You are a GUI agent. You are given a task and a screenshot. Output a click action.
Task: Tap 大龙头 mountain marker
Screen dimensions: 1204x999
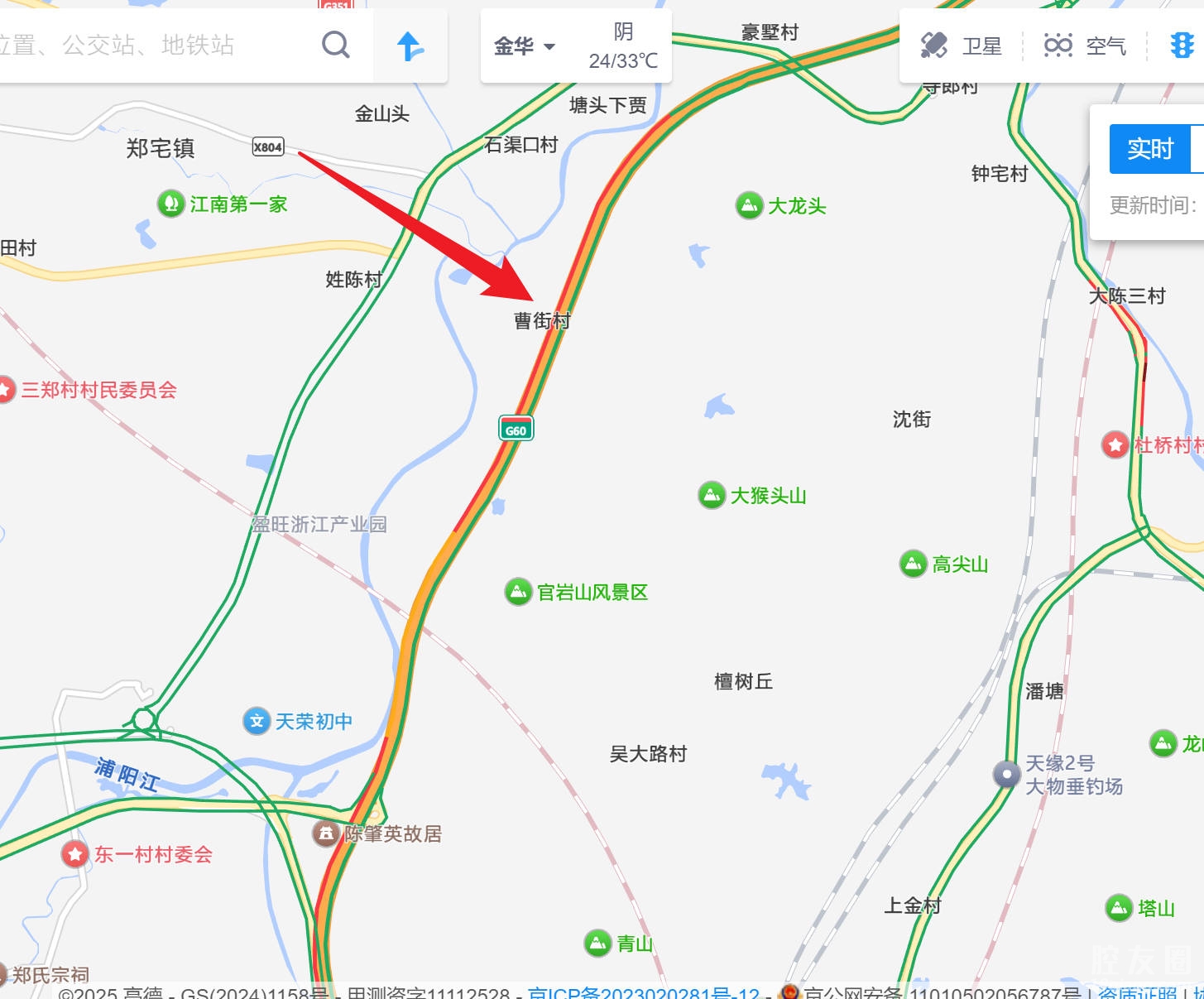(749, 205)
